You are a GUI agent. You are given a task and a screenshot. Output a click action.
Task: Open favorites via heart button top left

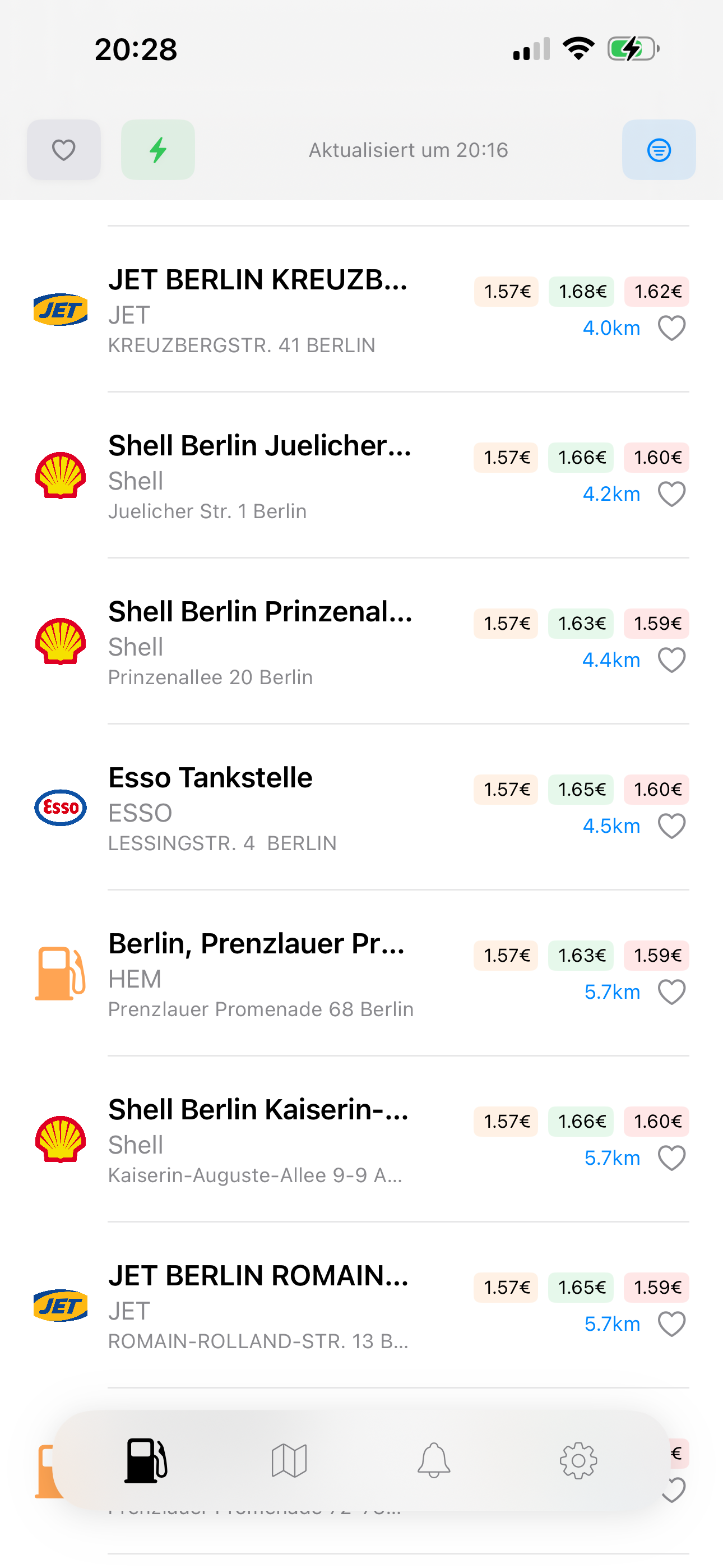pos(63,150)
